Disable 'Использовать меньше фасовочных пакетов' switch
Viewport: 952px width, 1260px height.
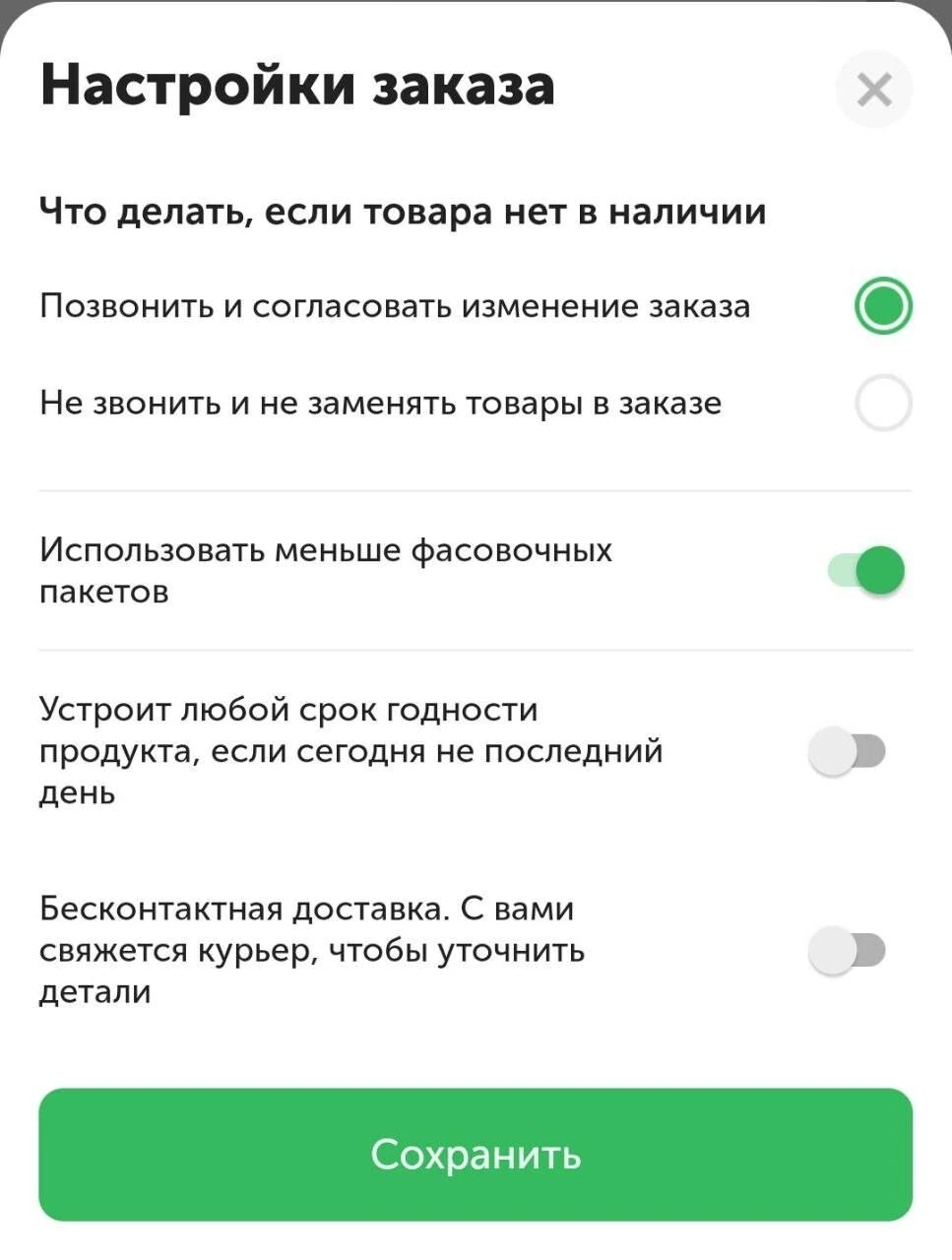click(x=866, y=571)
